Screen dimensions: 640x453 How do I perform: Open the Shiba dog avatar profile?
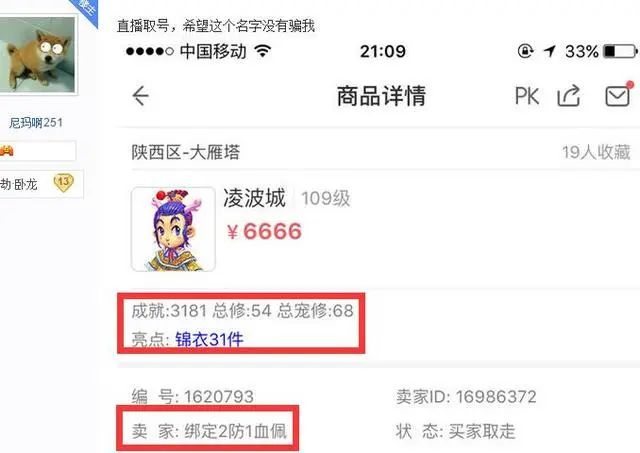tap(36, 55)
